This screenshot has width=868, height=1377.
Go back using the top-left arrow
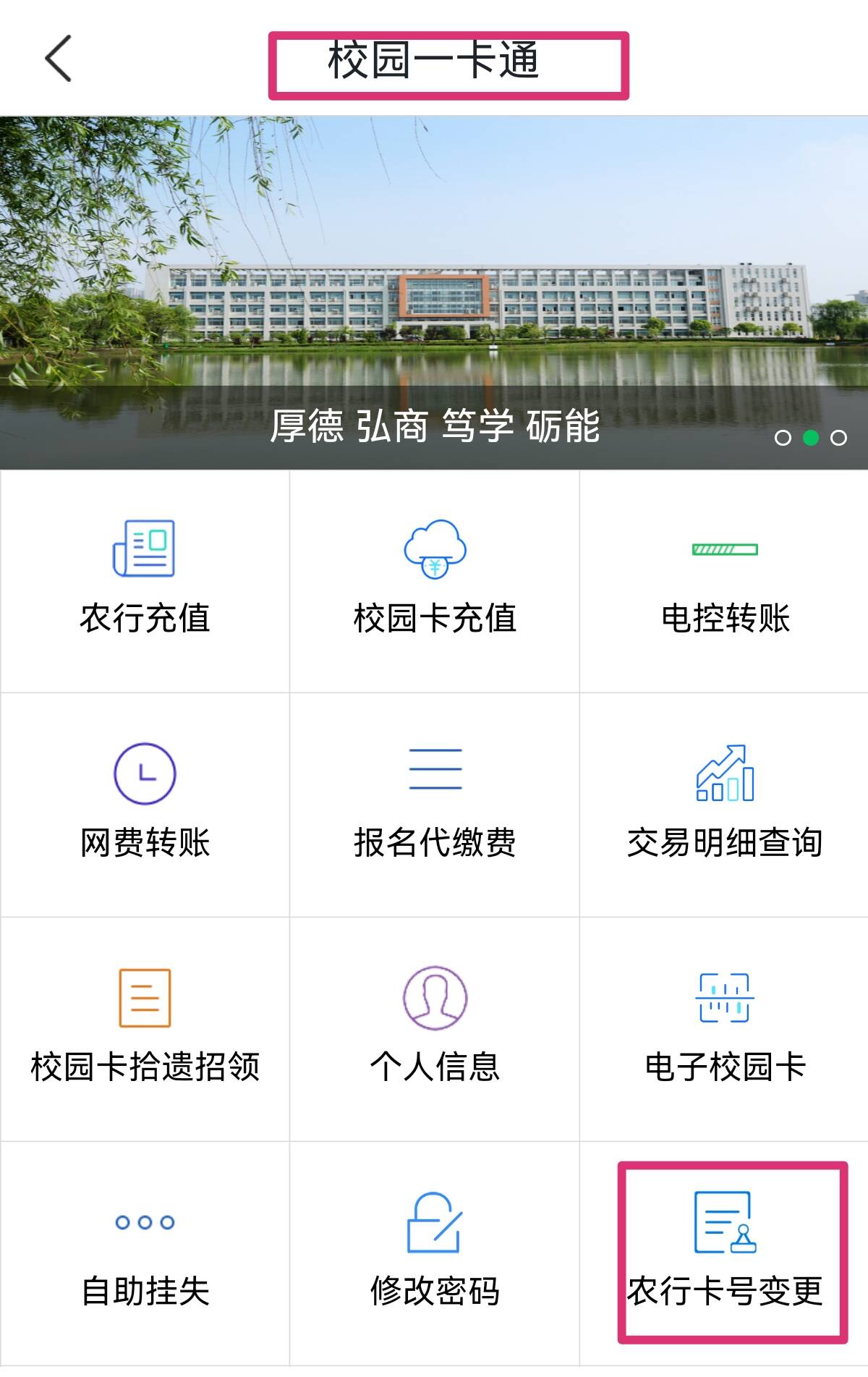(x=59, y=59)
